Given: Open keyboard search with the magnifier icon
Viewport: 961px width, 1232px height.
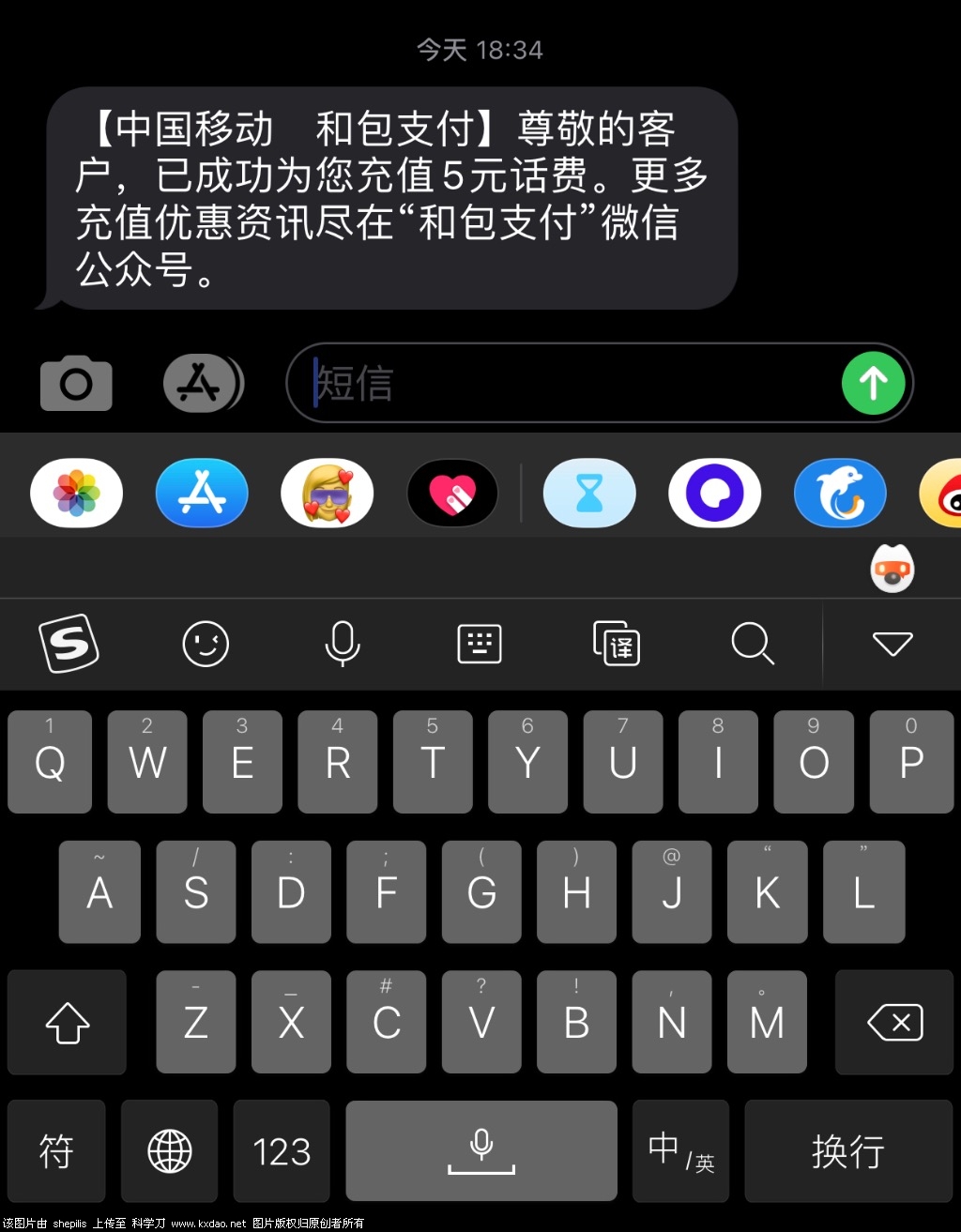Looking at the screenshot, I should tap(752, 644).
